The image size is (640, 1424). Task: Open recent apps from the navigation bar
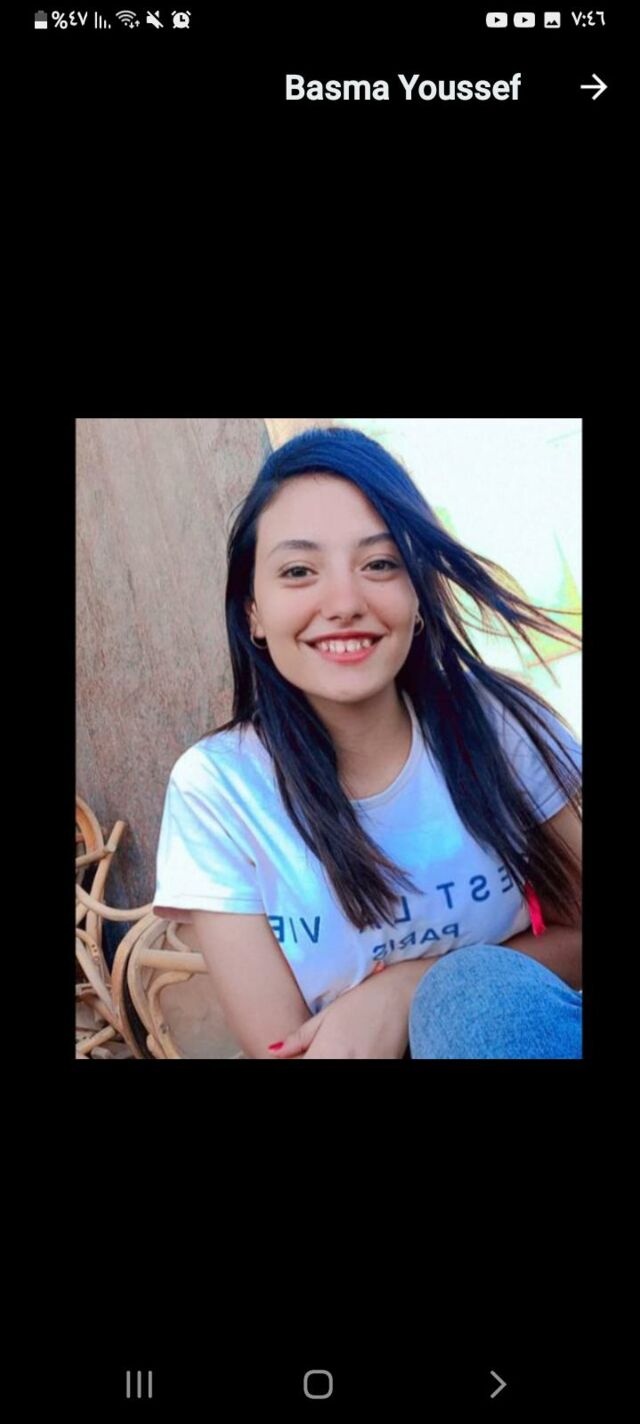pos(139,1384)
